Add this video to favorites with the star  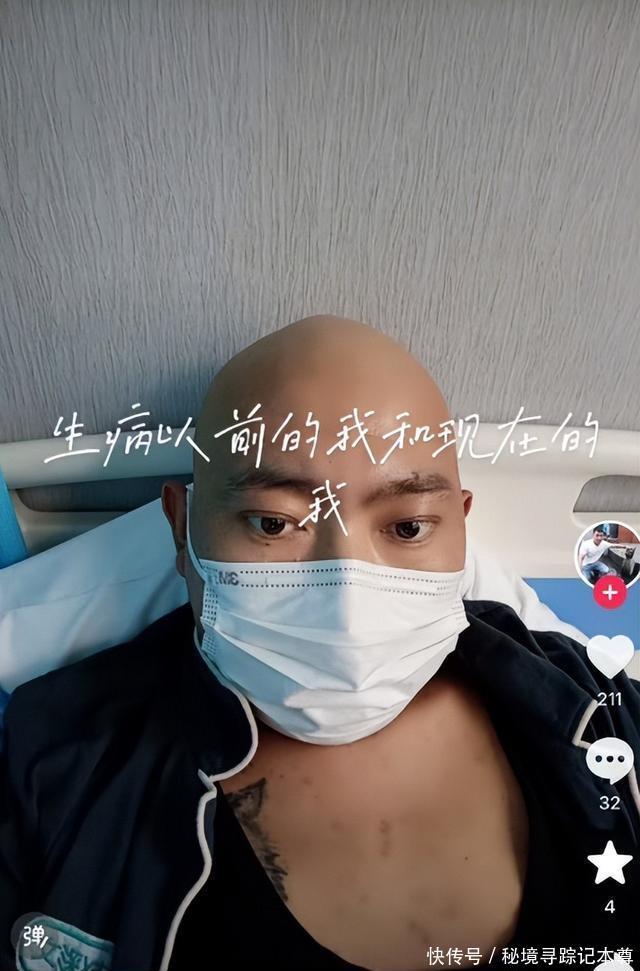click(609, 863)
